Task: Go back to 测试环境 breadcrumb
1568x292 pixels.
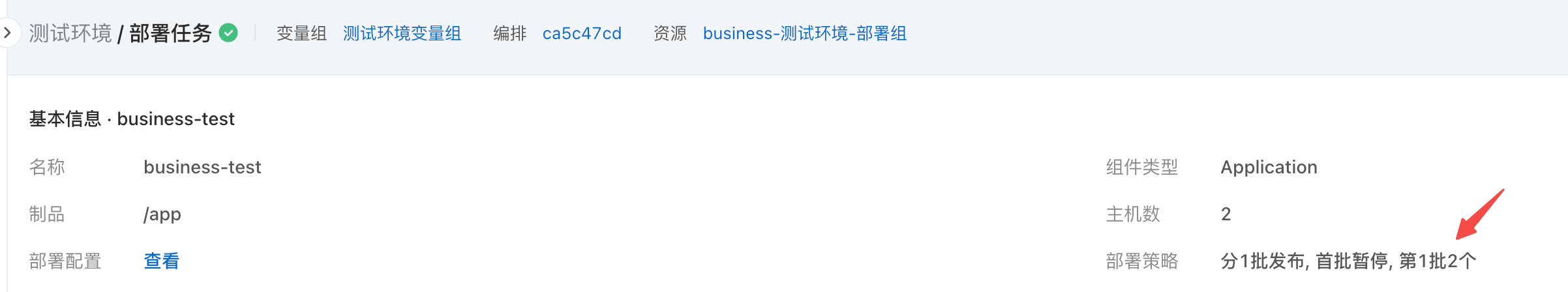Action: [70, 33]
